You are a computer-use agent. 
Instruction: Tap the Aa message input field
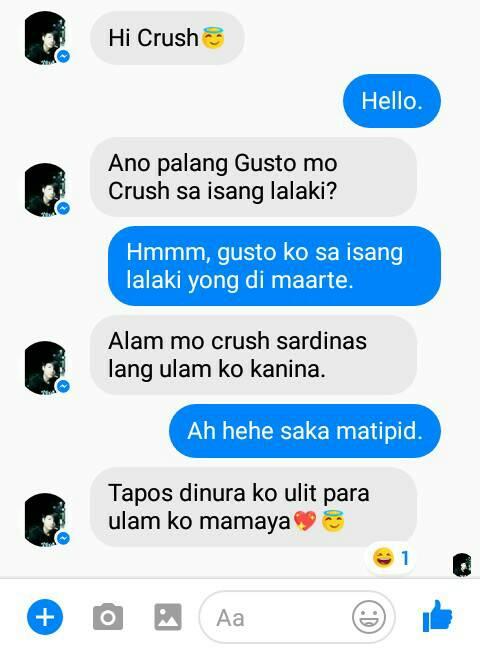click(297, 617)
